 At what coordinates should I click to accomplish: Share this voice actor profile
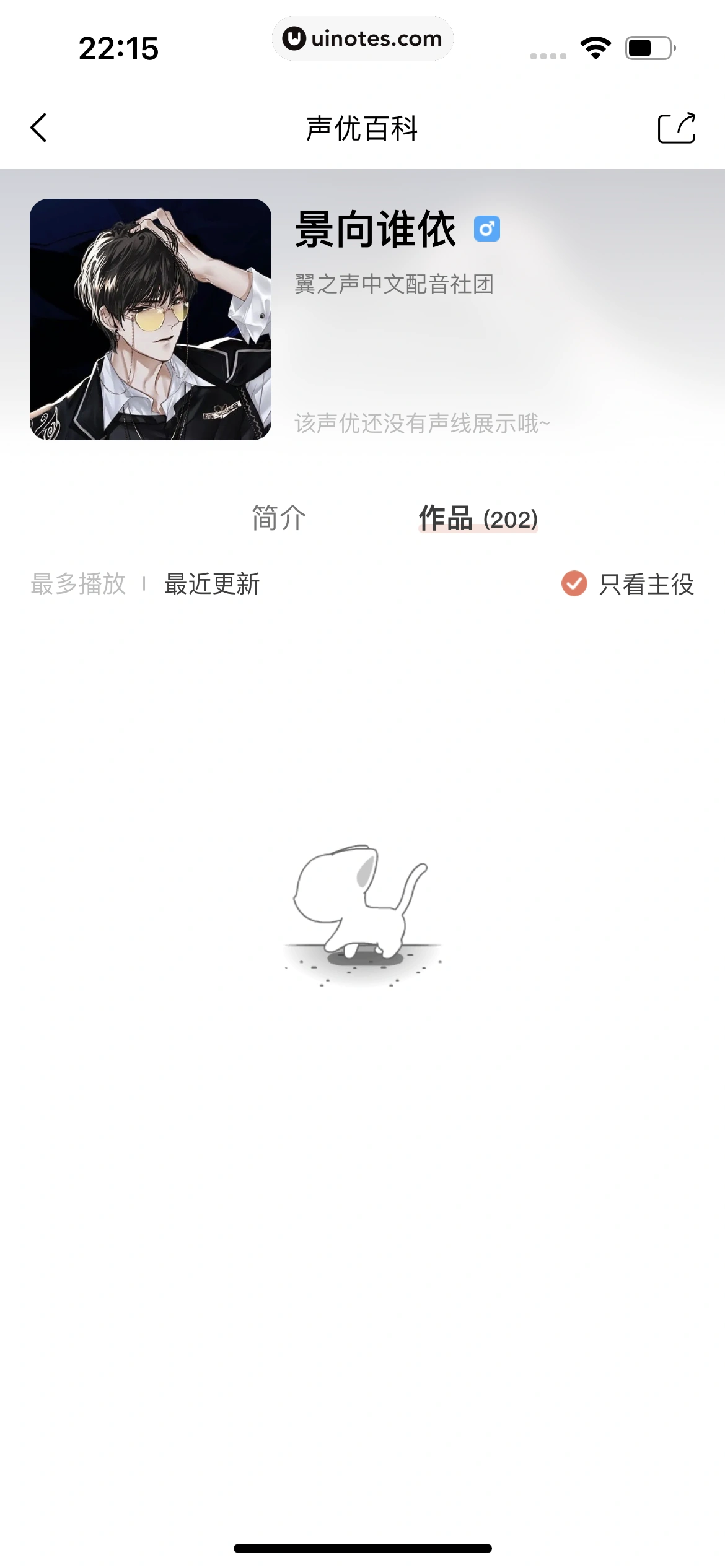pyautogui.click(x=676, y=128)
